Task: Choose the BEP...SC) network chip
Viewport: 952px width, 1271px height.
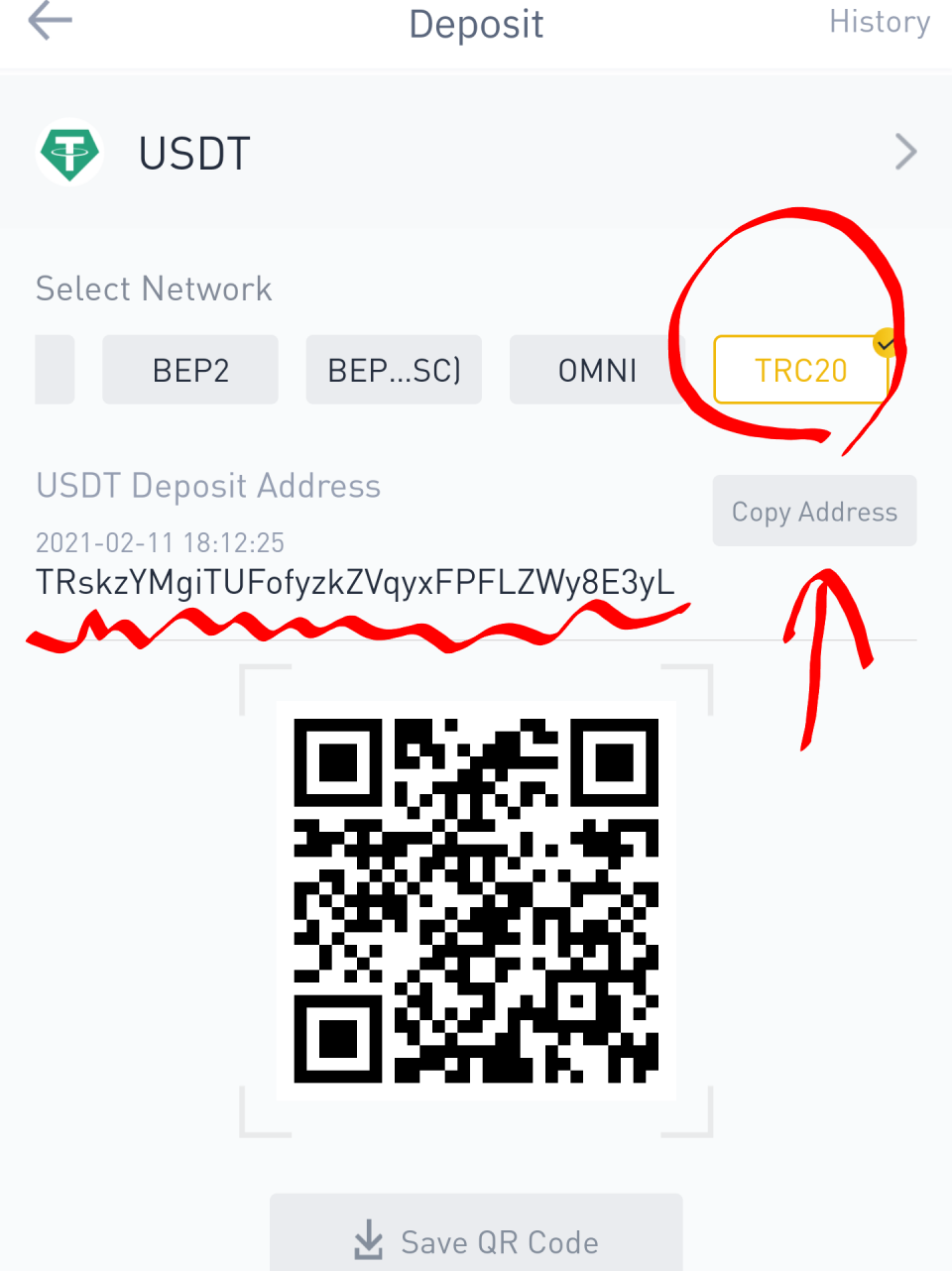Action: click(394, 370)
